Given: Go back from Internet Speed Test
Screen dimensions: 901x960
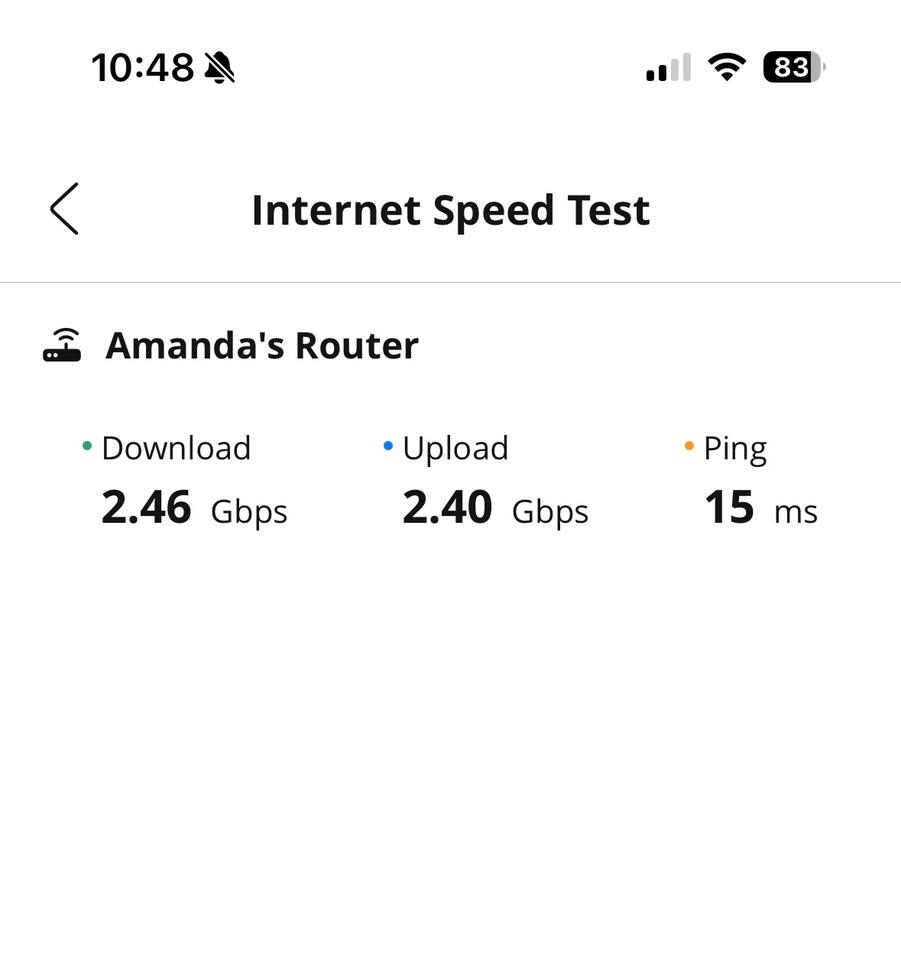Looking at the screenshot, I should [64, 209].
